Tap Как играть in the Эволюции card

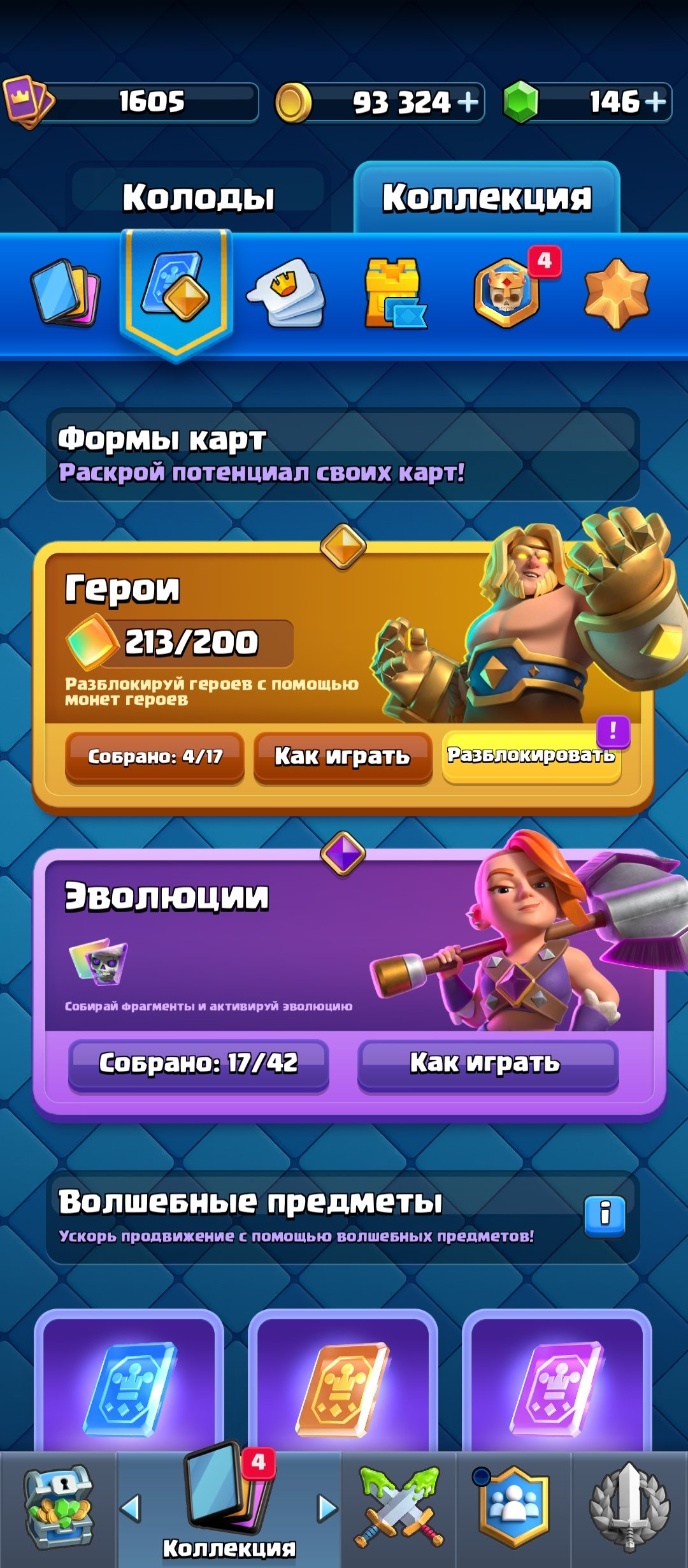(x=488, y=1063)
